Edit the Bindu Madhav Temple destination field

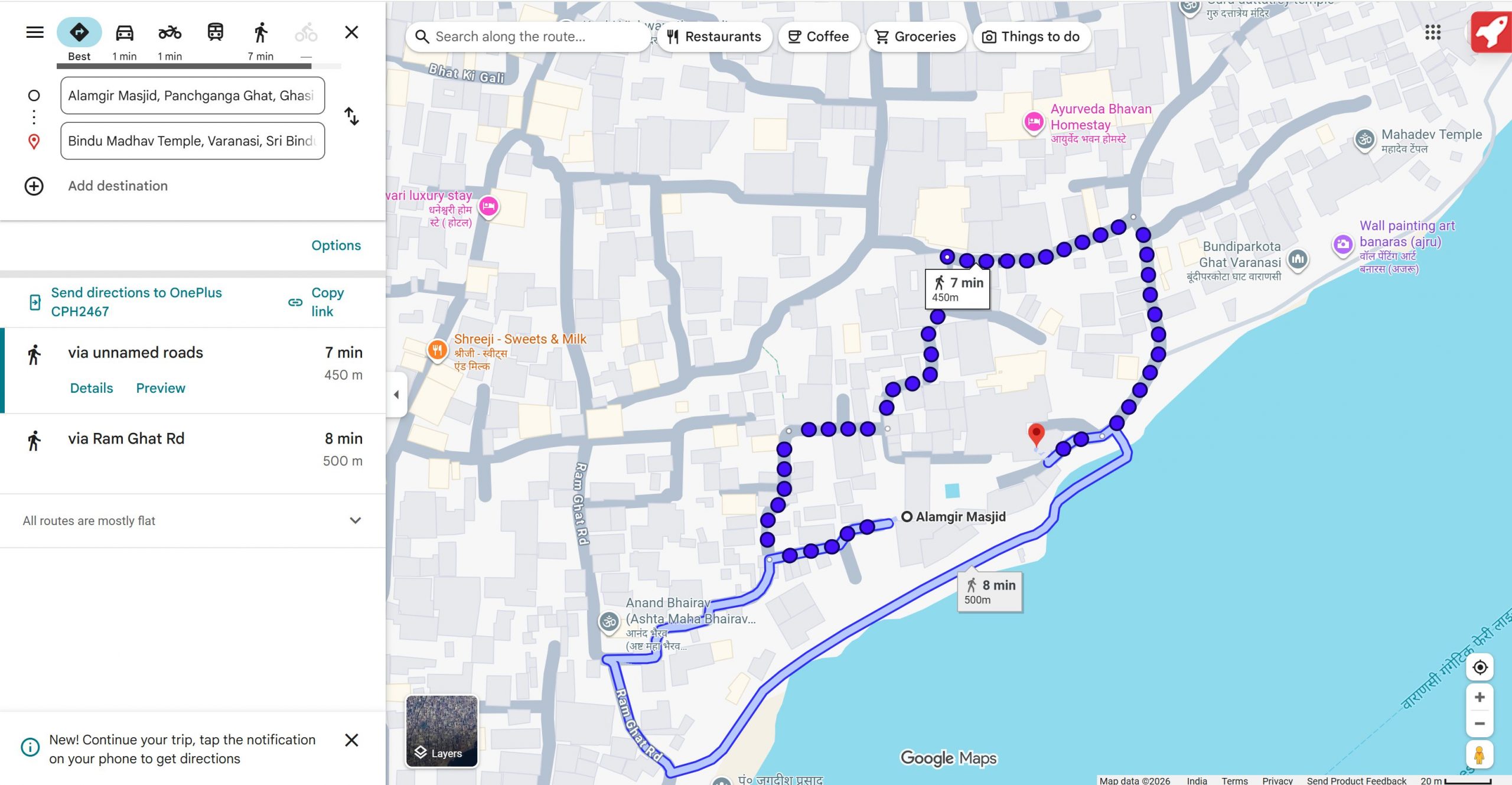192,141
